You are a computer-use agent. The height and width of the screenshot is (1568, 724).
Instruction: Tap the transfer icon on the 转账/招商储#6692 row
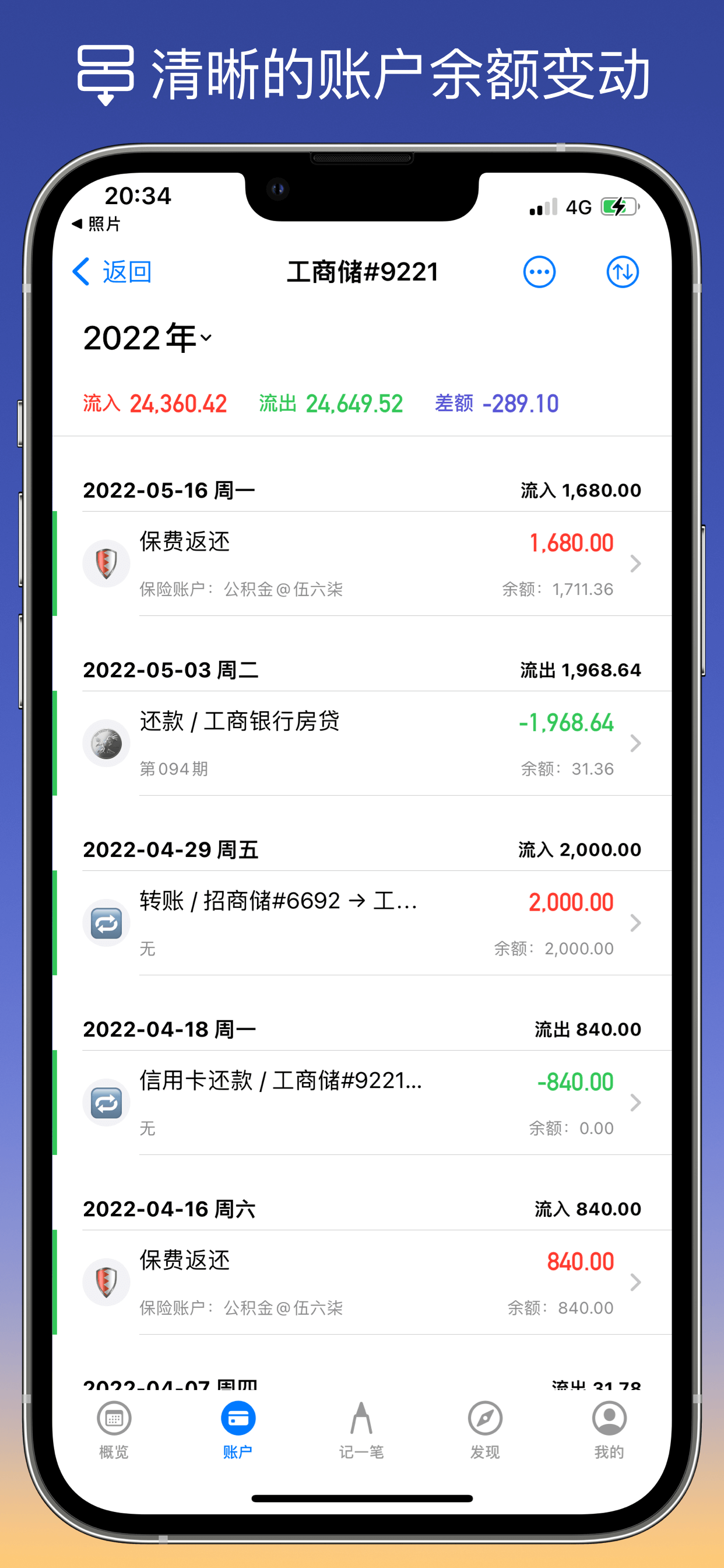pos(106,922)
